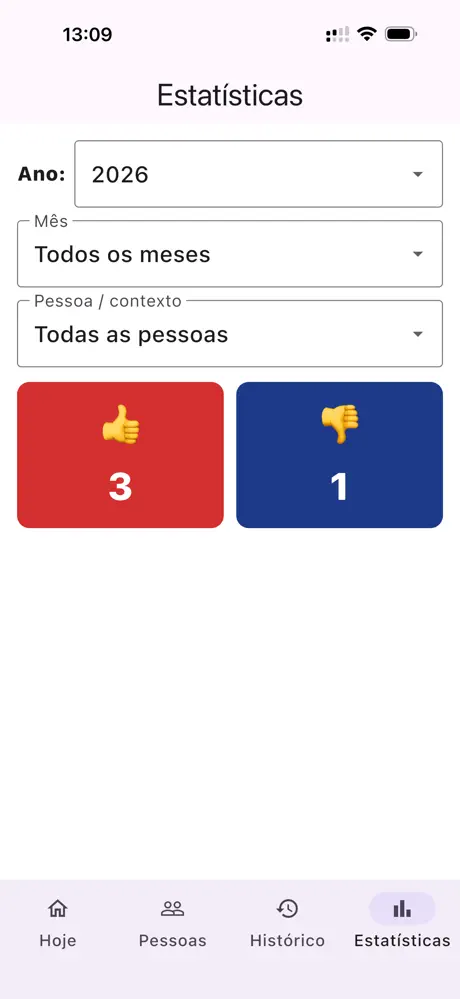
Task: Switch to the Hoje tab
Action: click(57, 923)
